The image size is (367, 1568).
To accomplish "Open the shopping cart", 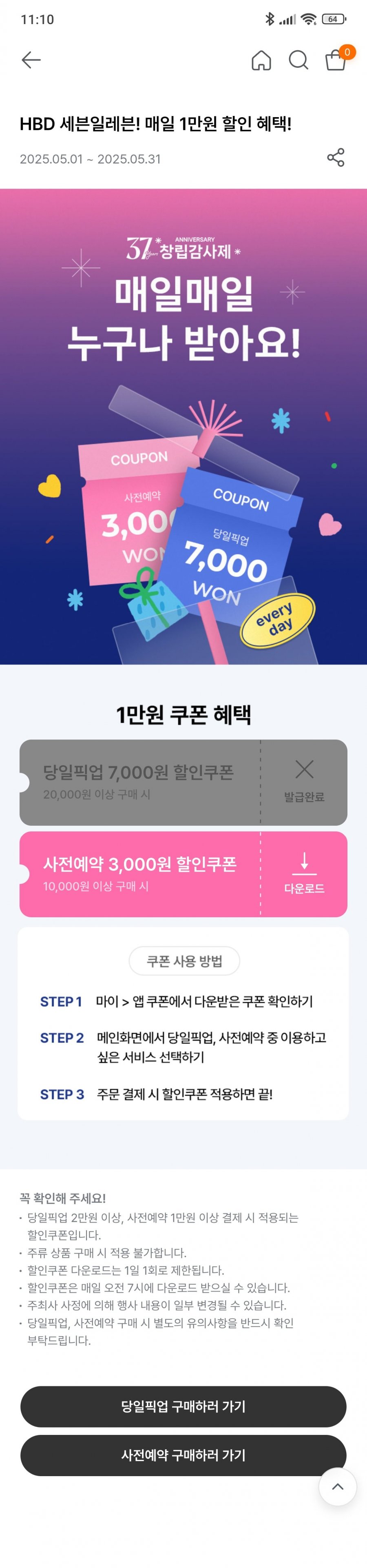I will pos(336,60).
